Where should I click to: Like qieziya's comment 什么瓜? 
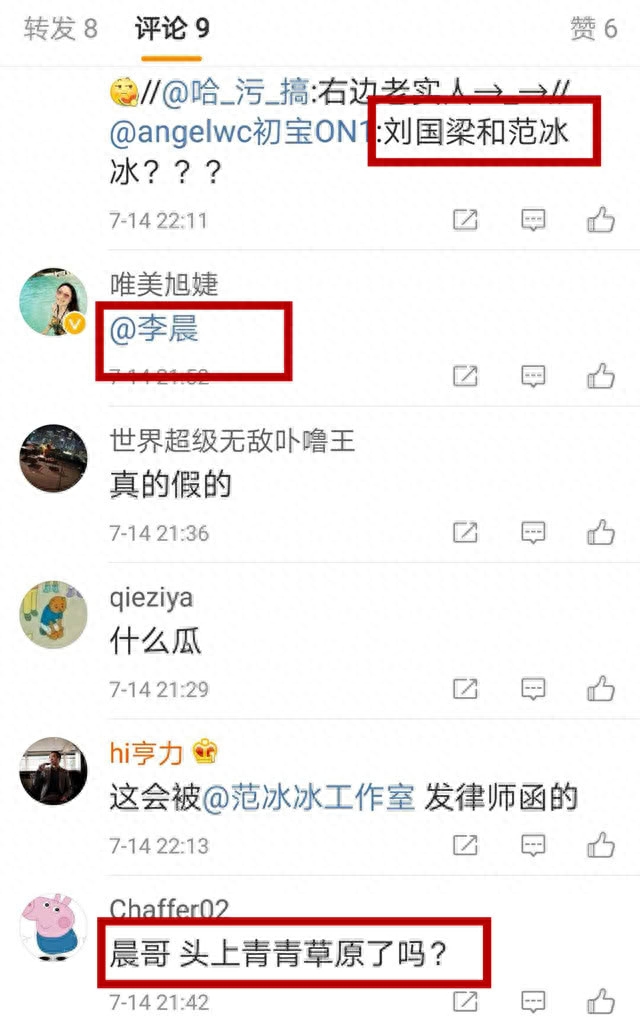(x=601, y=689)
